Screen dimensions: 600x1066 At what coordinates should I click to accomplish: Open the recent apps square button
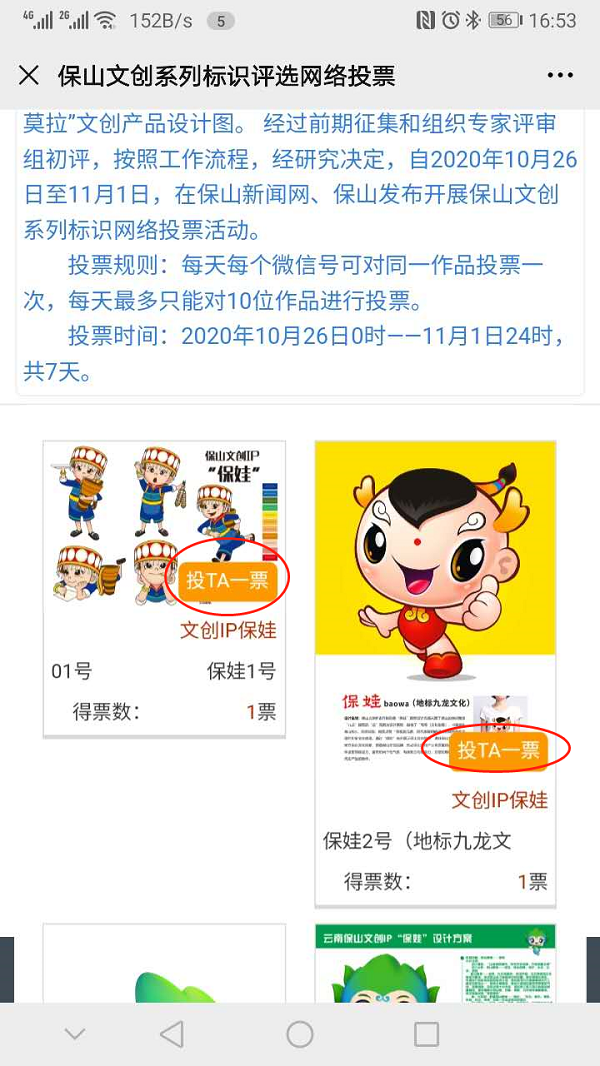click(x=427, y=1034)
